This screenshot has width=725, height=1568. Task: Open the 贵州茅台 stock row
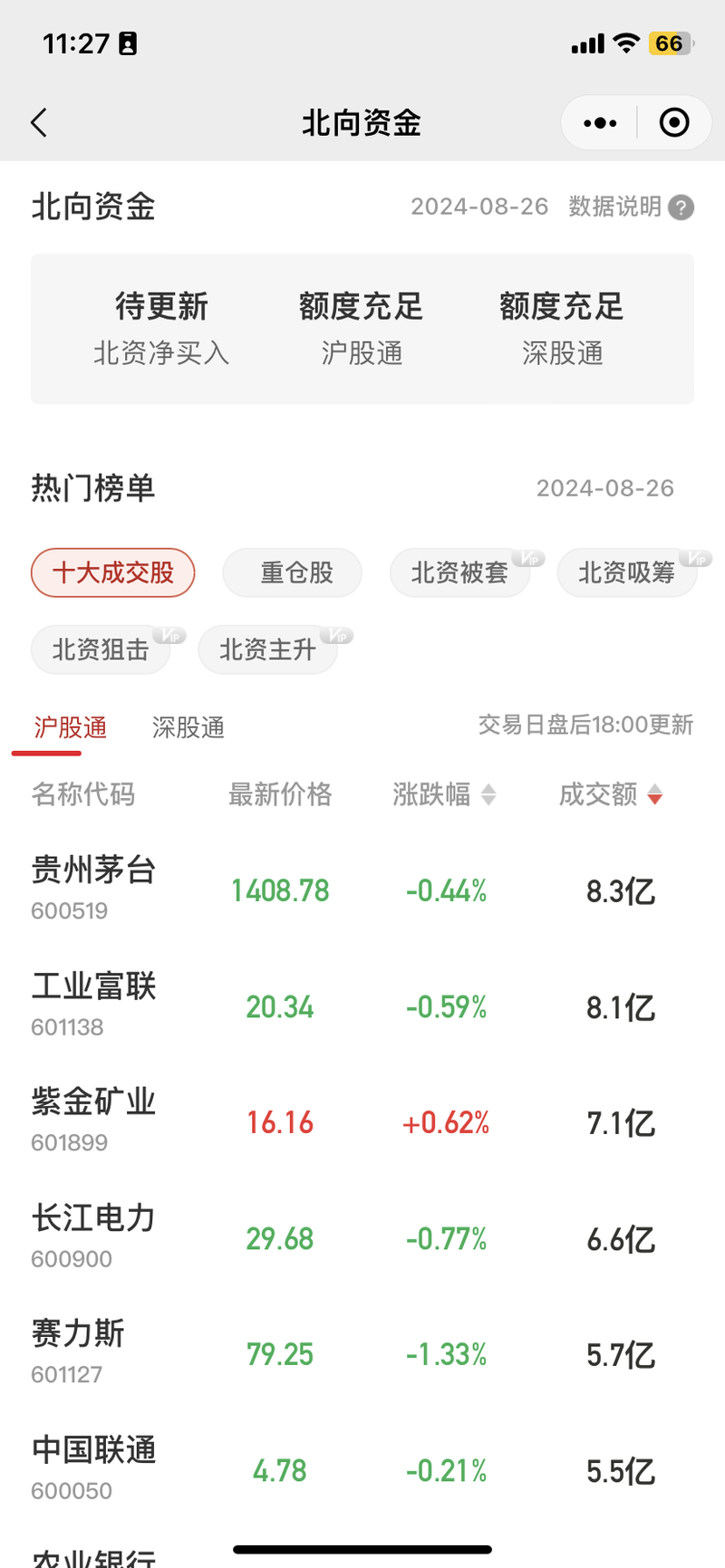[362, 890]
